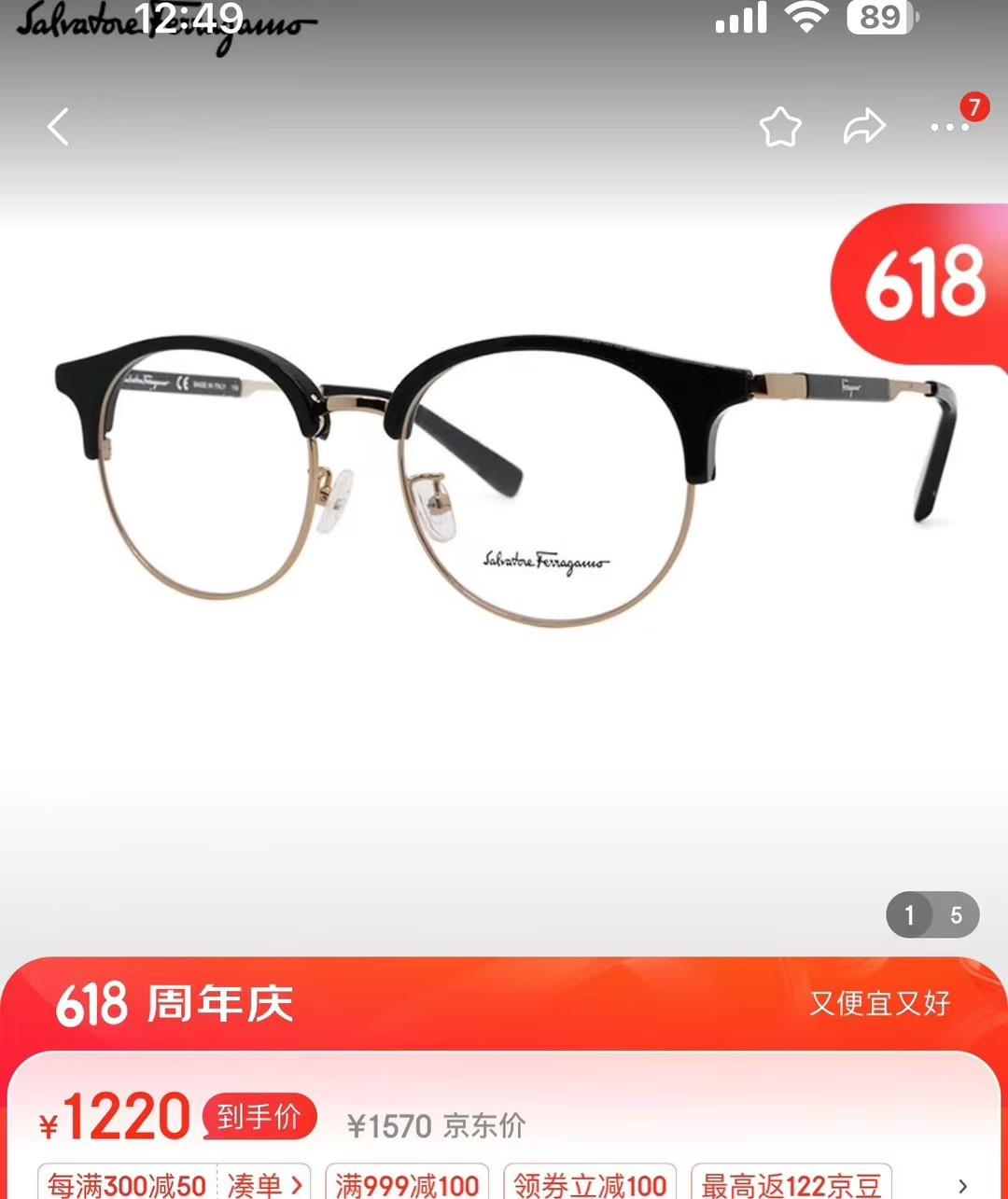
Task: Expand promotions with the right chevron
Action: [x=963, y=1186]
